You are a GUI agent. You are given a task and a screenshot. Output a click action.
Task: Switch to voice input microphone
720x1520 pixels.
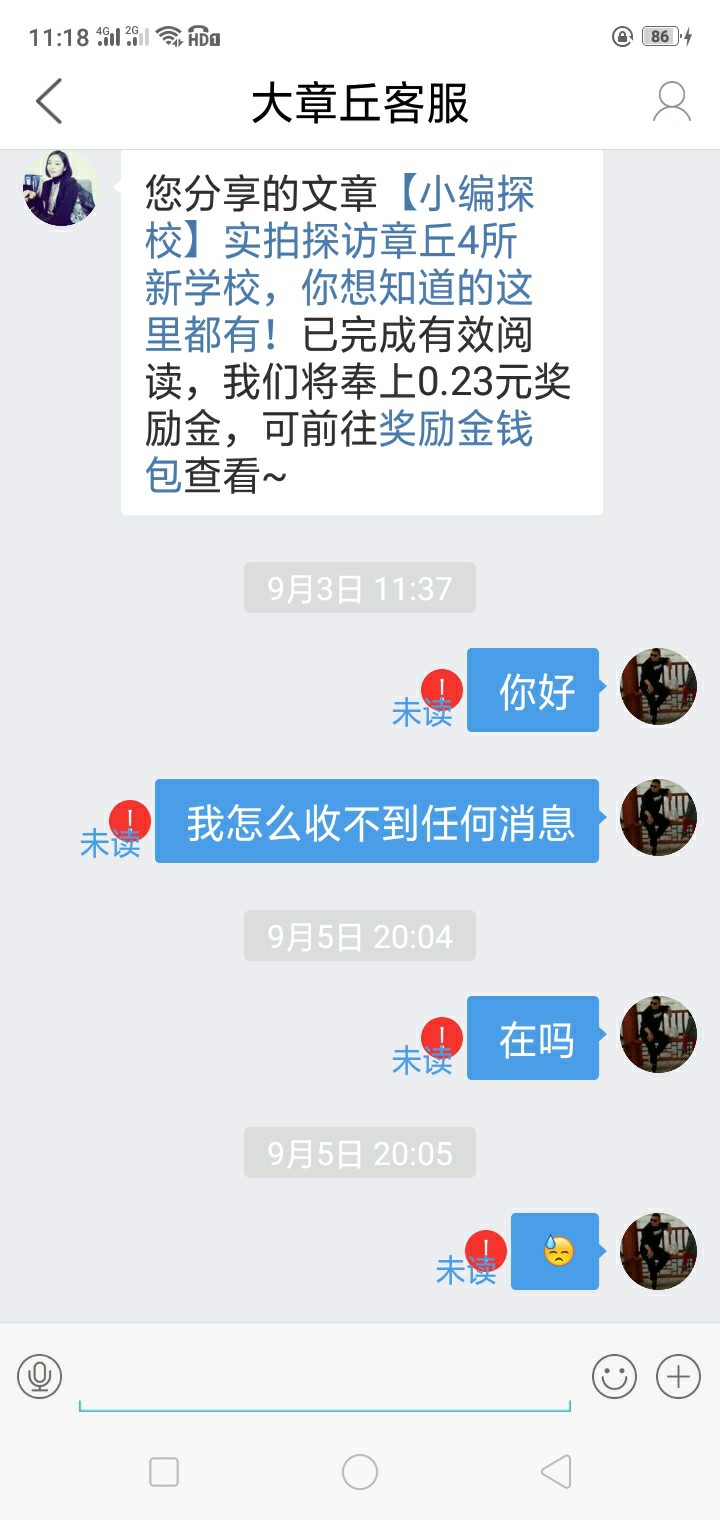pos(40,1377)
